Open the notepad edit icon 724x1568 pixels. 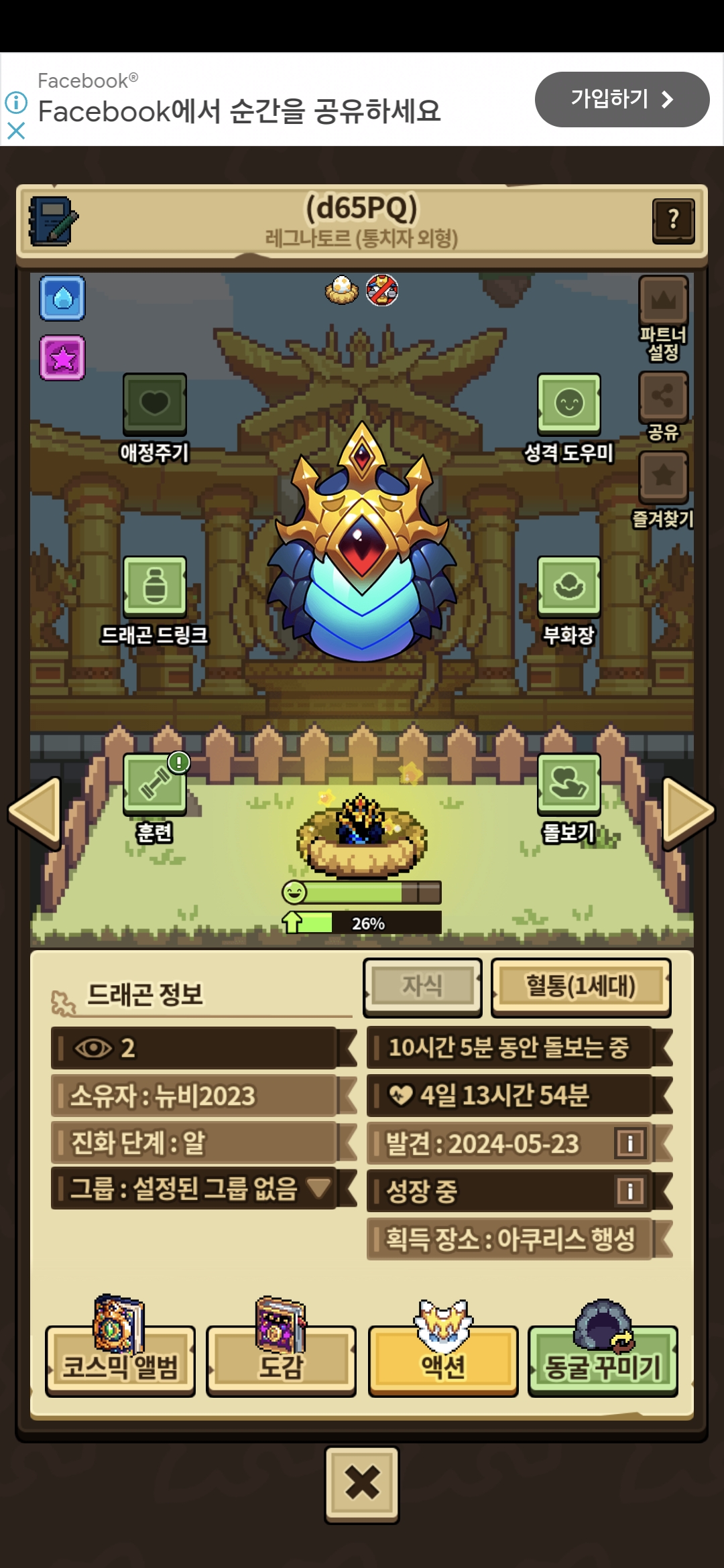53,220
